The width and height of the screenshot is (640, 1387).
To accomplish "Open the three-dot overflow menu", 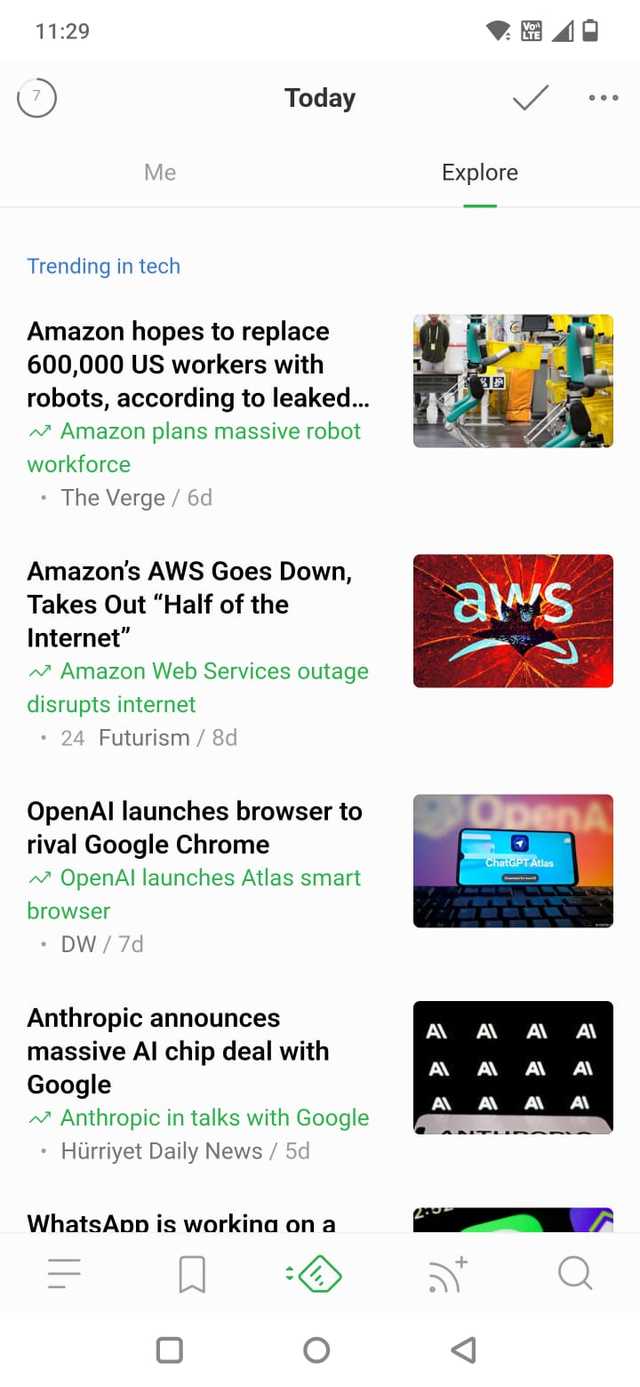I will coord(603,98).
